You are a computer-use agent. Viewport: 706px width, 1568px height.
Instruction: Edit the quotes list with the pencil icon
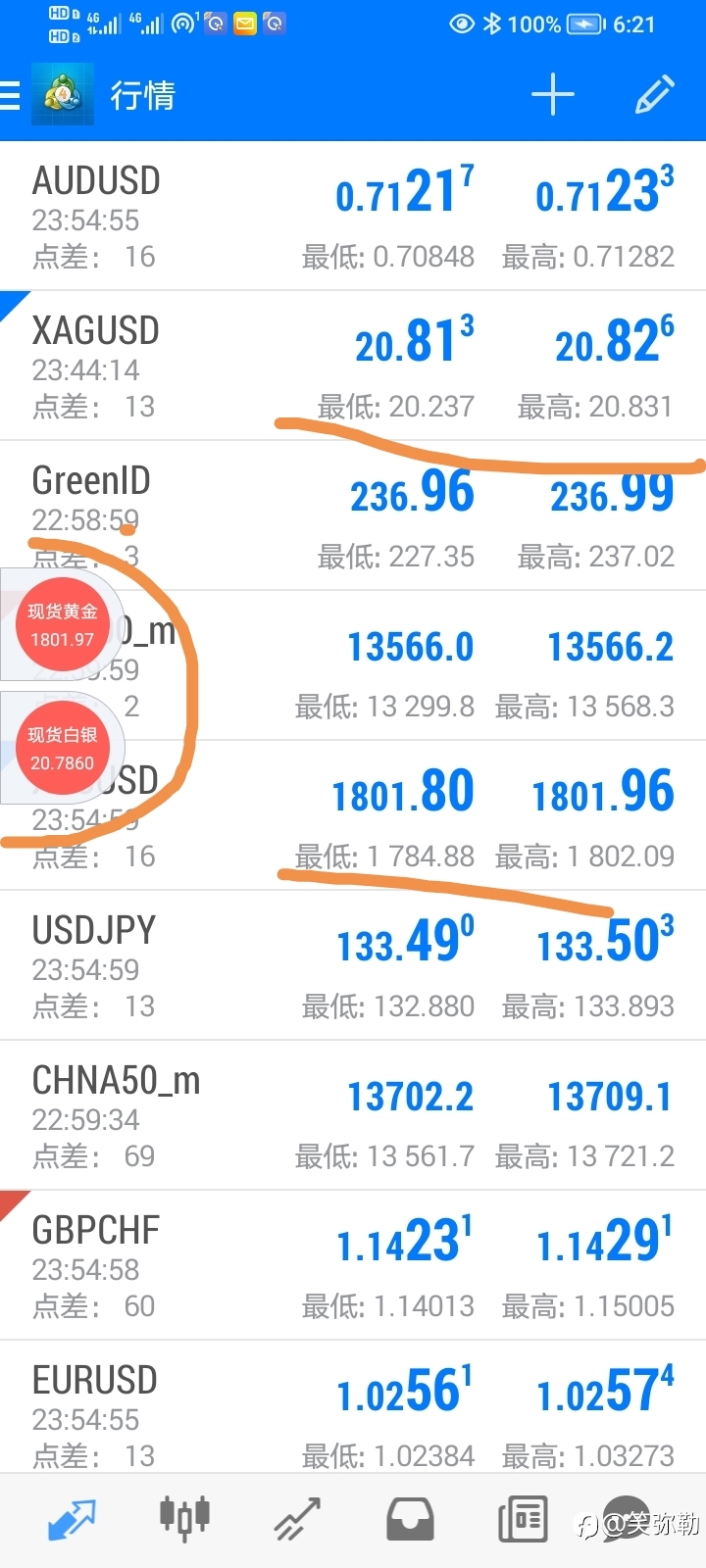pyautogui.click(x=654, y=95)
